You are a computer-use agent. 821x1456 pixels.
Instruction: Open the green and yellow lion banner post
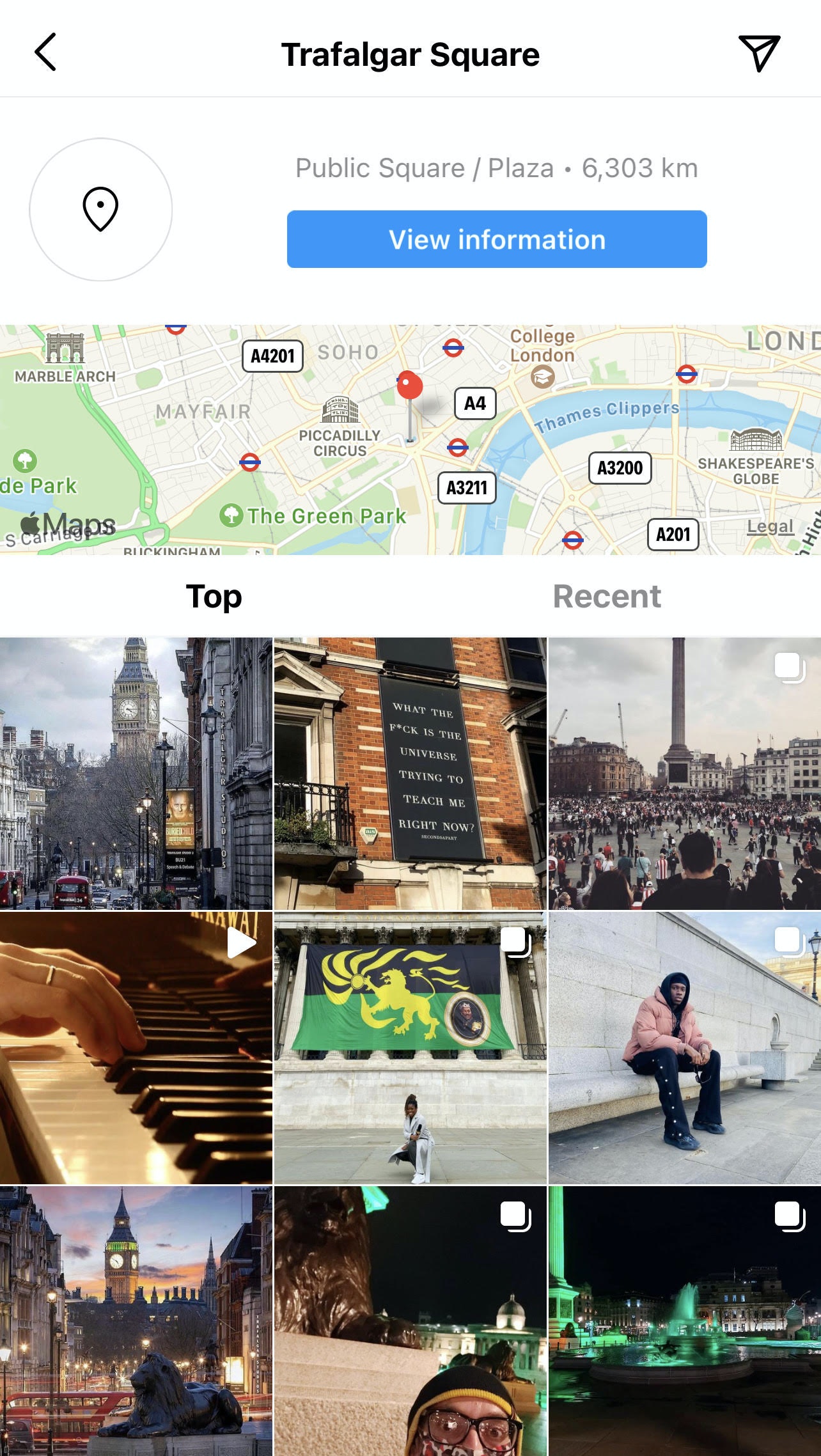410,1047
